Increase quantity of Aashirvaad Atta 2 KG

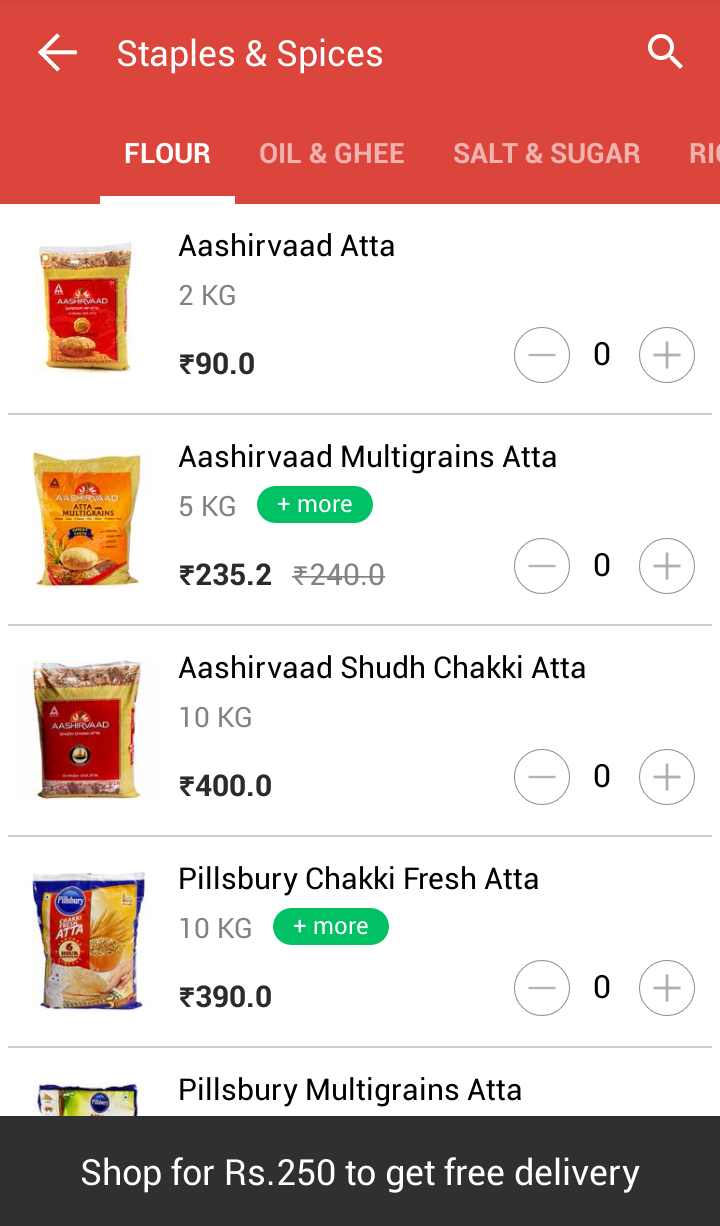pos(667,355)
